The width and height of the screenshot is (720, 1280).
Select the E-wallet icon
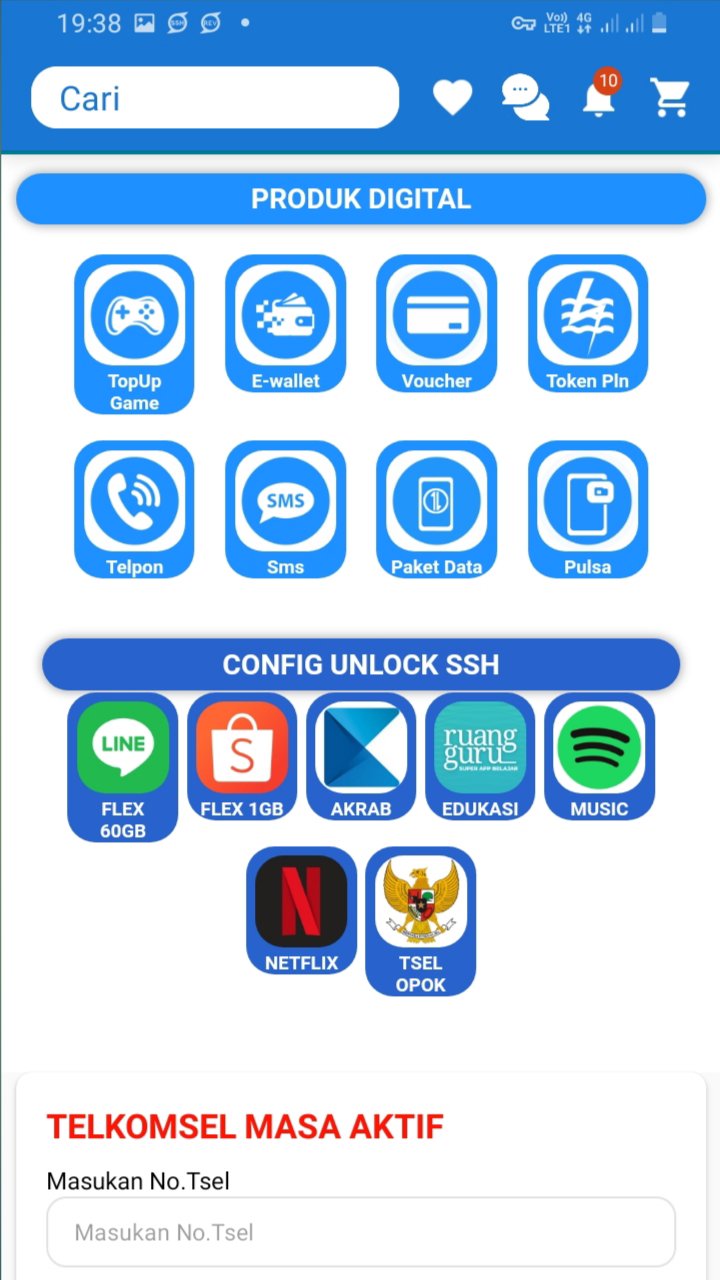[x=286, y=320]
